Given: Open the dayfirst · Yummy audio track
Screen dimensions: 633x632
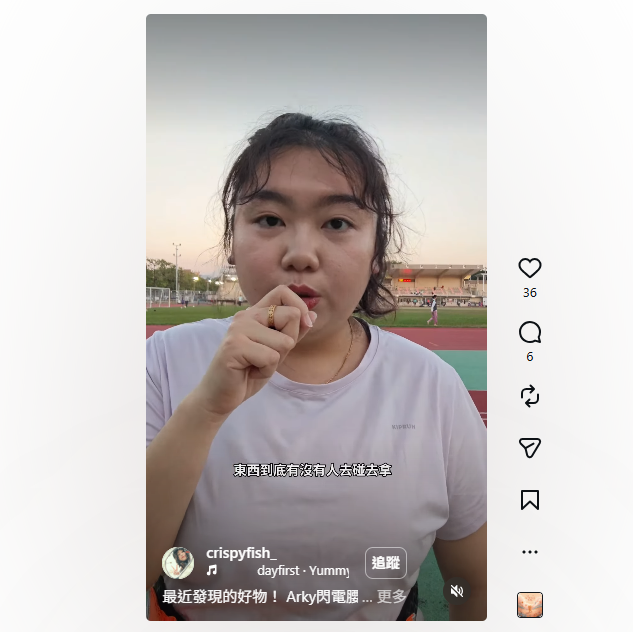Looking at the screenshot, I should (x=302, y=571).
